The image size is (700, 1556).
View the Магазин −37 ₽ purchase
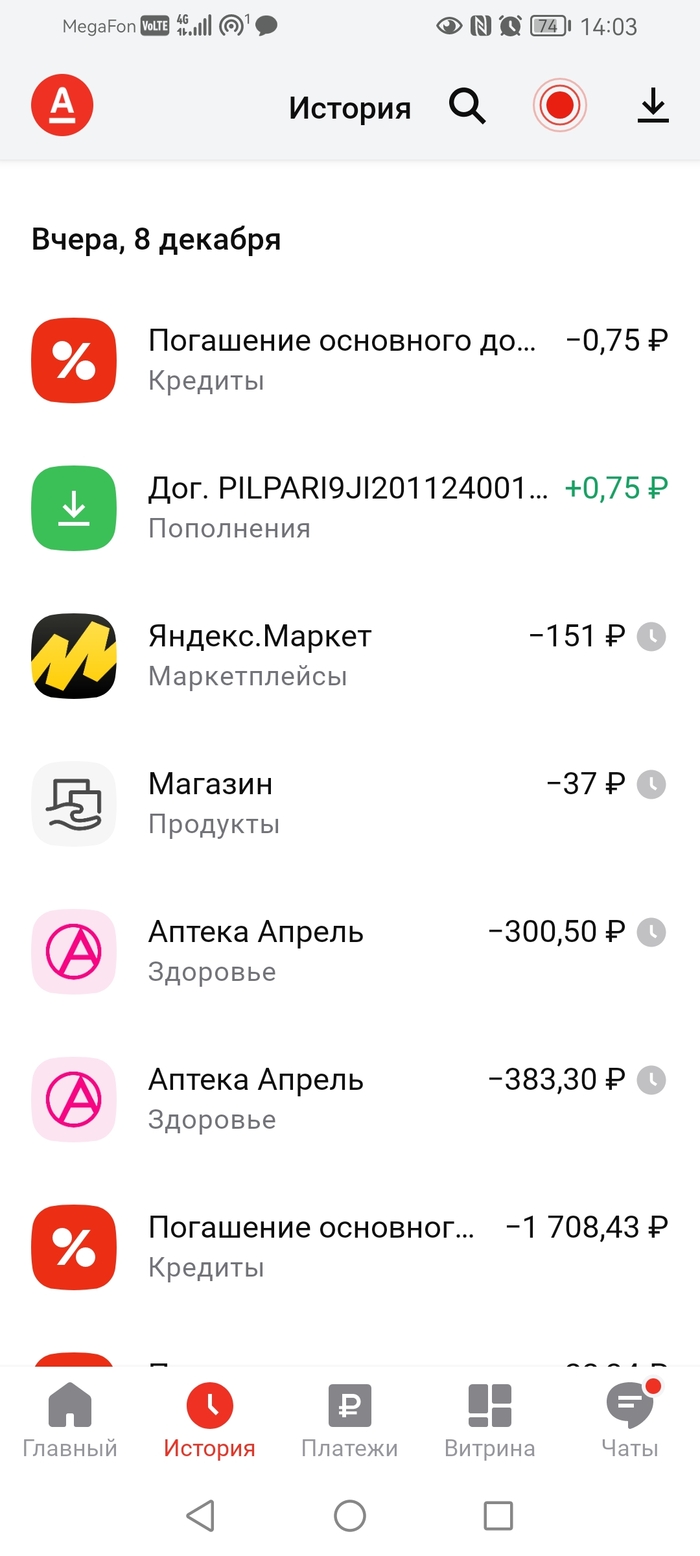(x=350, y=804)
